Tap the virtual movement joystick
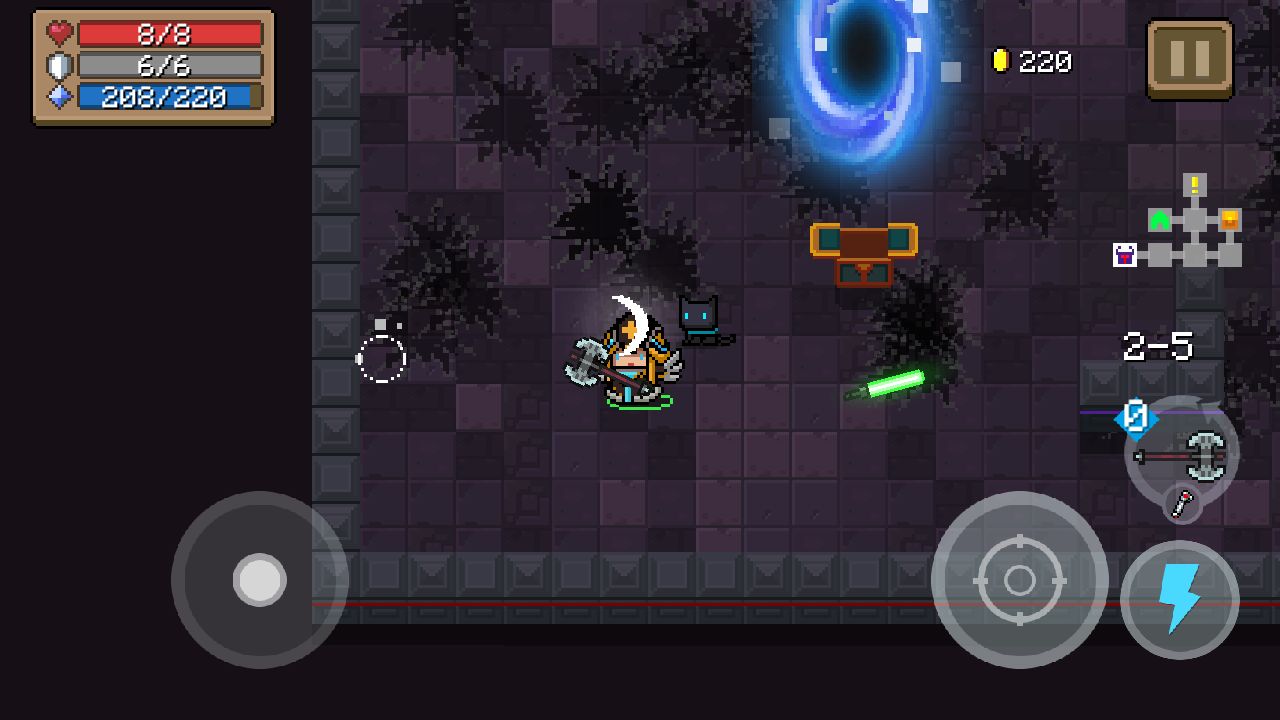This screenshot has width=1280, height=720. click(x=260, y=580)
